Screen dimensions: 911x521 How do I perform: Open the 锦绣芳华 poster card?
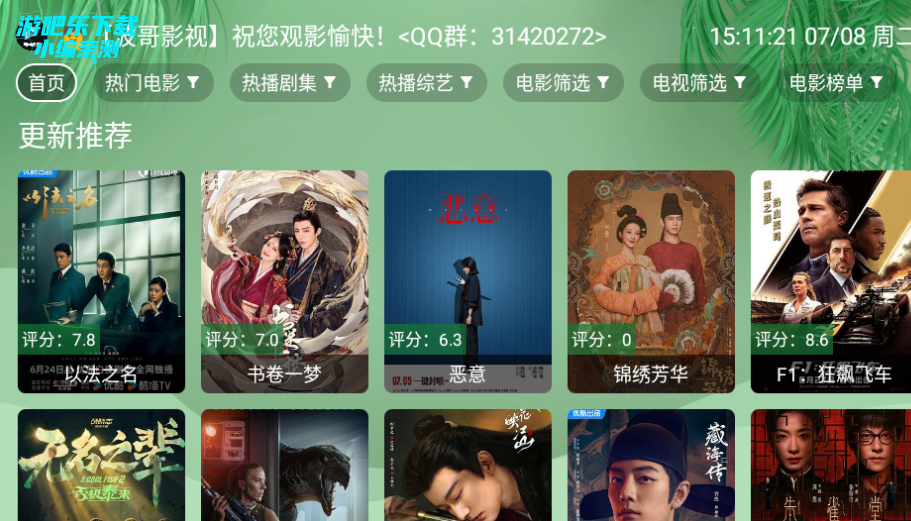(x=651, y=280)
